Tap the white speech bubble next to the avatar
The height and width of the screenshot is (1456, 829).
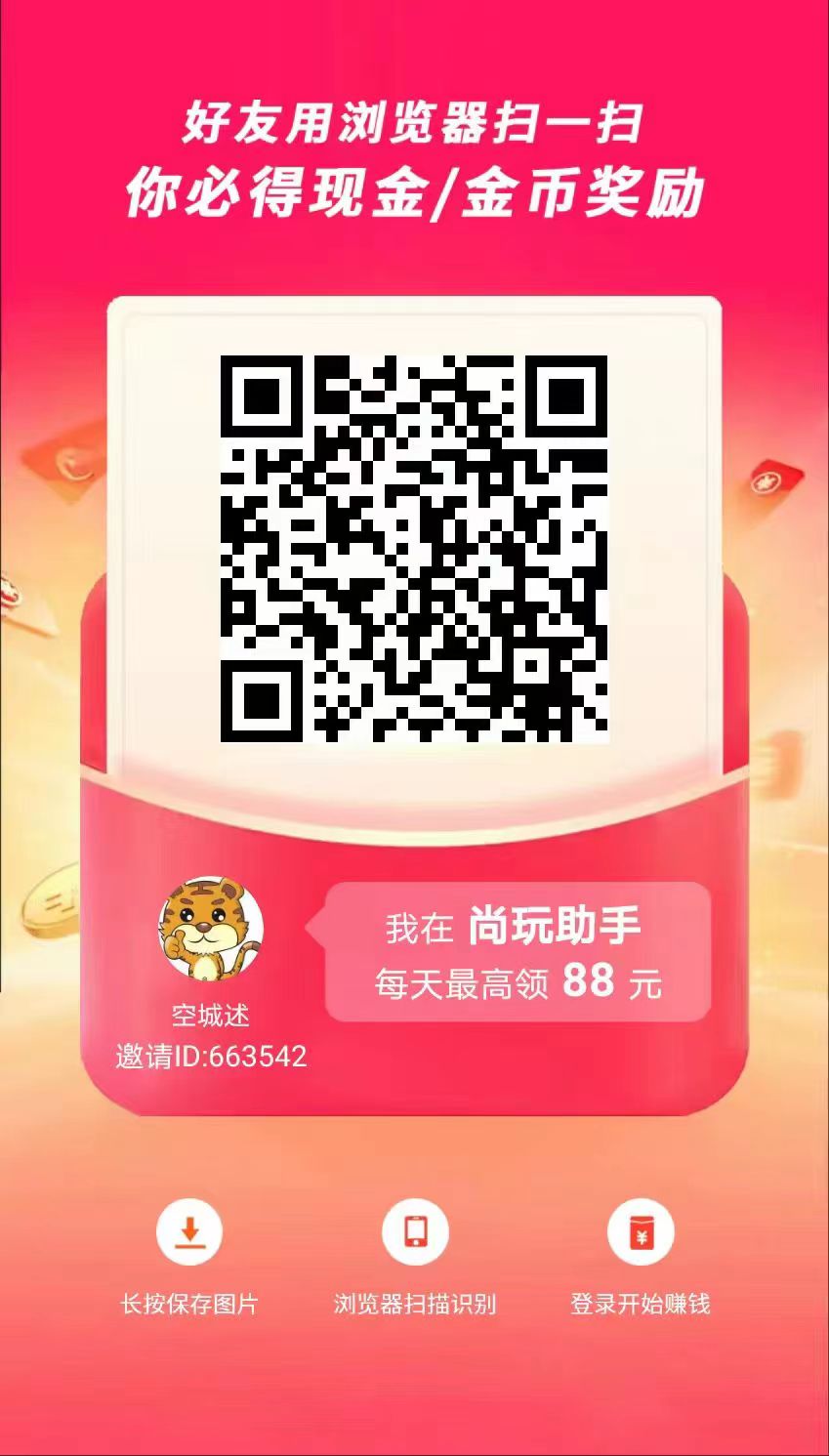[x=518, y=952]
